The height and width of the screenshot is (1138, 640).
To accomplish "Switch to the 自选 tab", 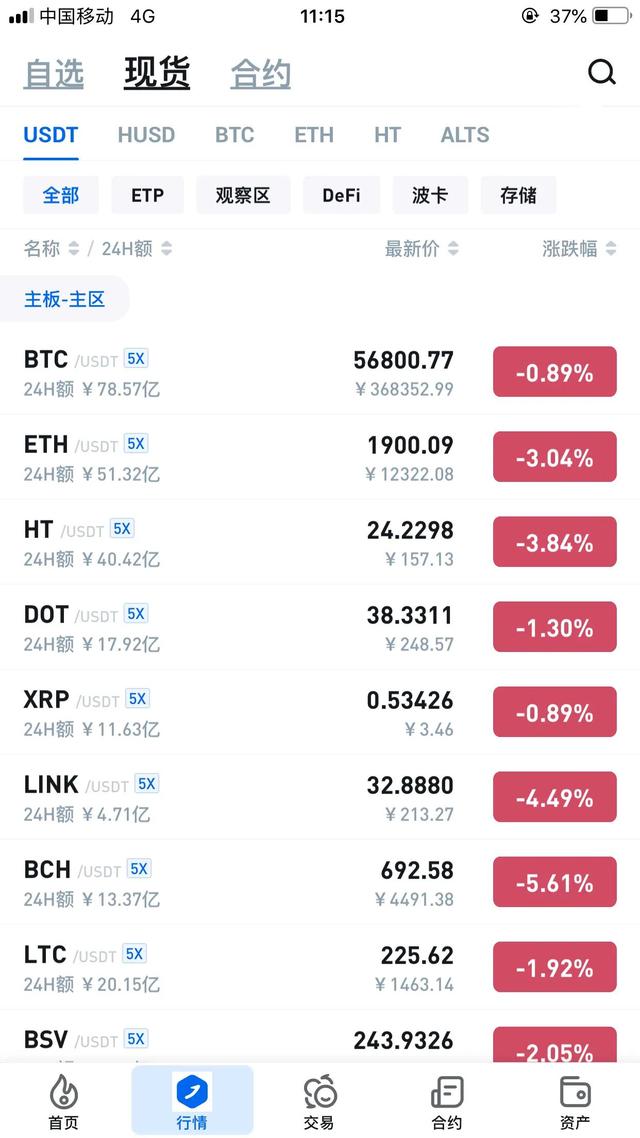I will (54, 74).
